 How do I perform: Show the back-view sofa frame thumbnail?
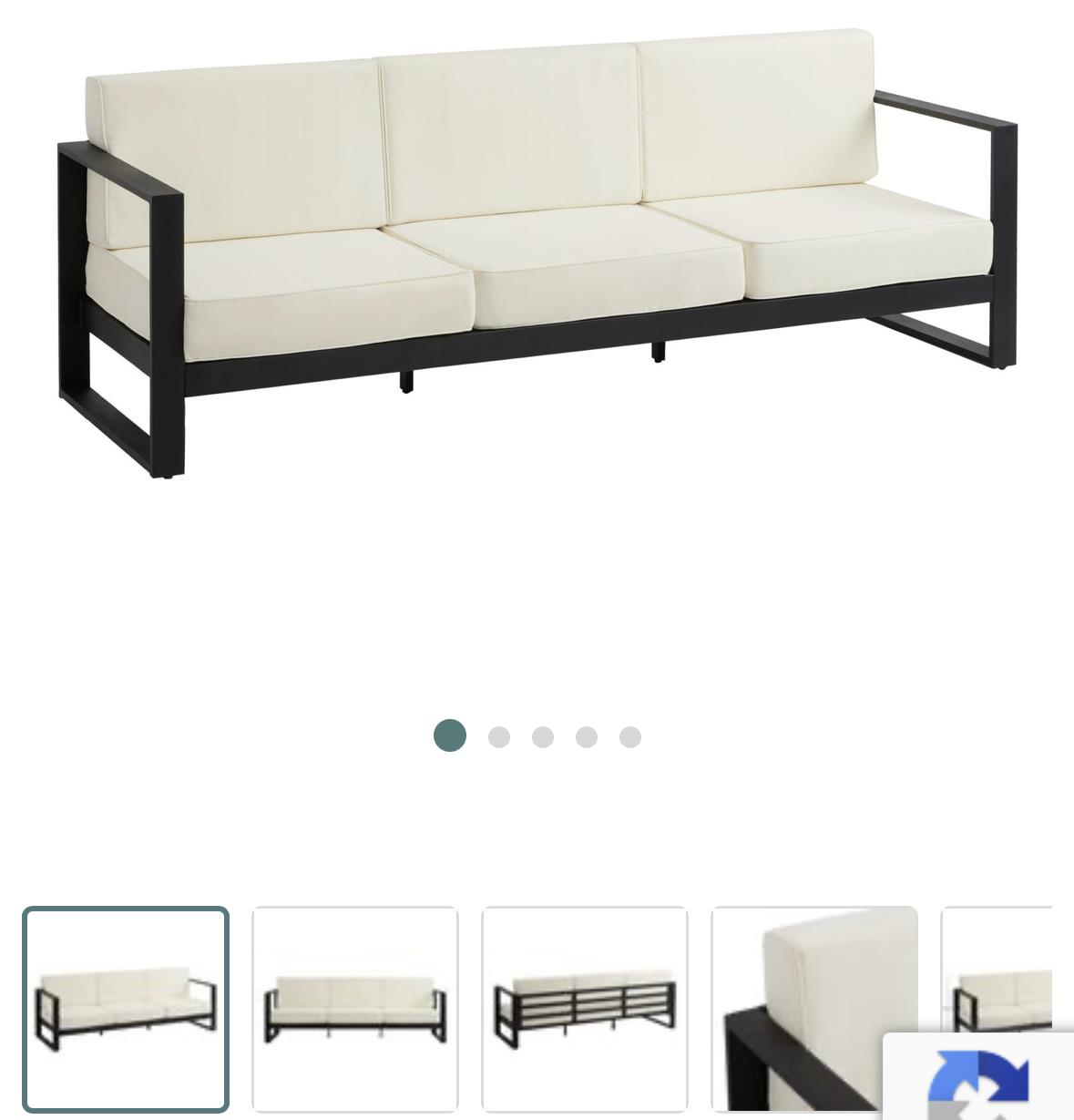click(x=585, y=1010)
